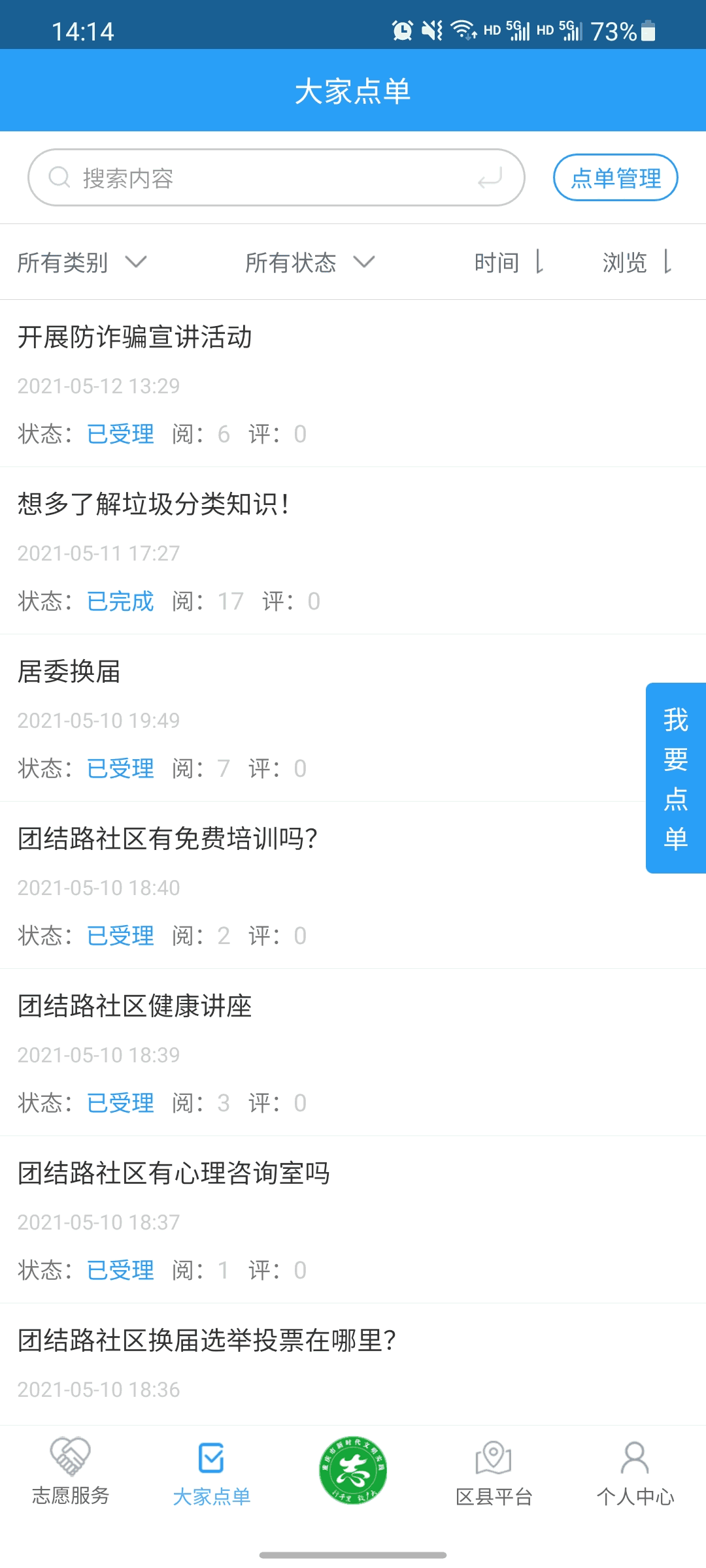
Task: Tap the 我要点单 floating button
Action: 675,778
